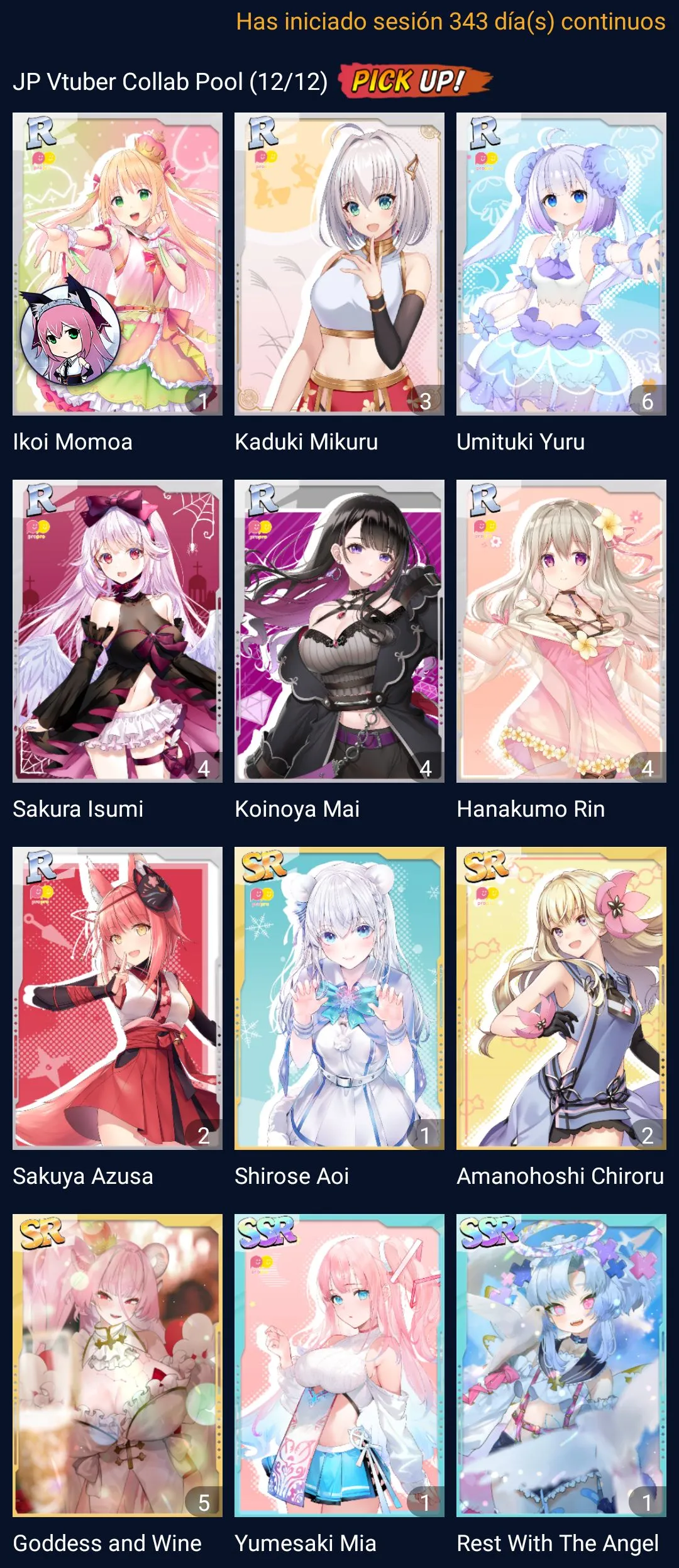View the Kaduki Mikuru card
679x1568 pixels.
point(339,264)
